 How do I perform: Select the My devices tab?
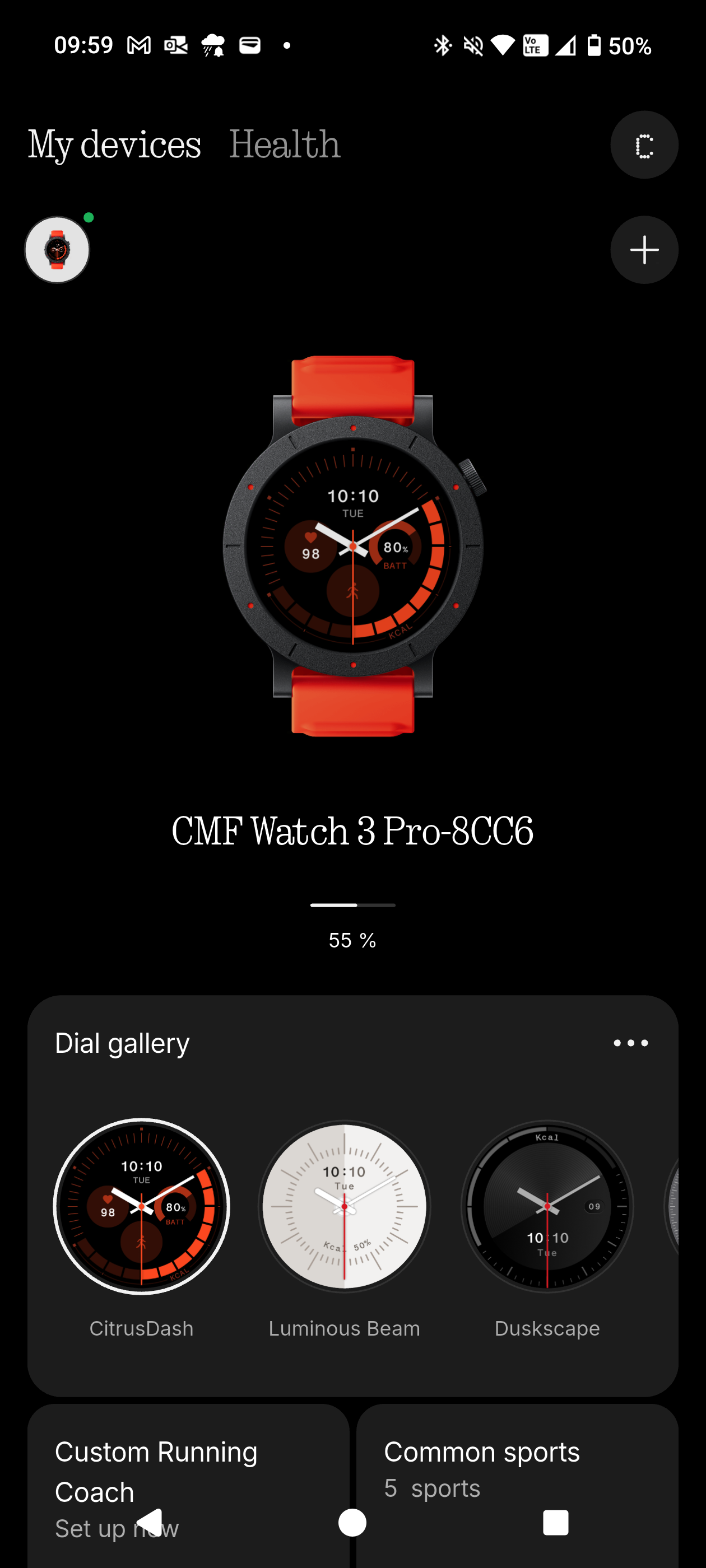pyautogui.click(x=114, y=145)
